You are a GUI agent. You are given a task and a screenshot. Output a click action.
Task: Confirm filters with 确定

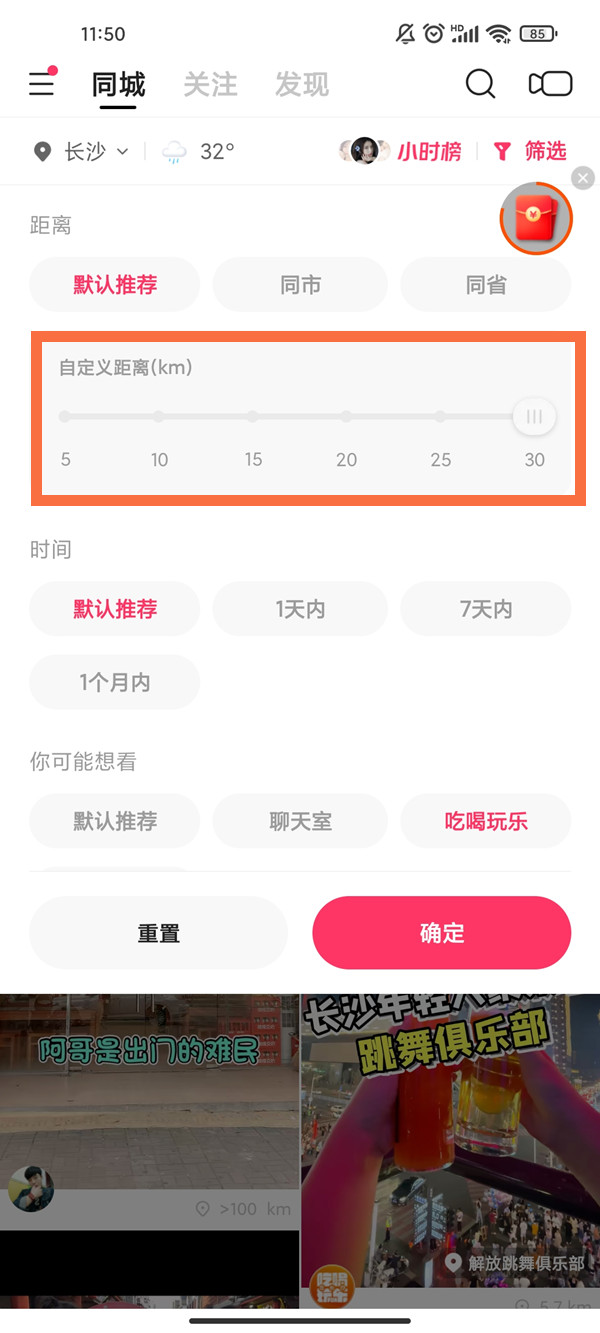tap(441, 933)
